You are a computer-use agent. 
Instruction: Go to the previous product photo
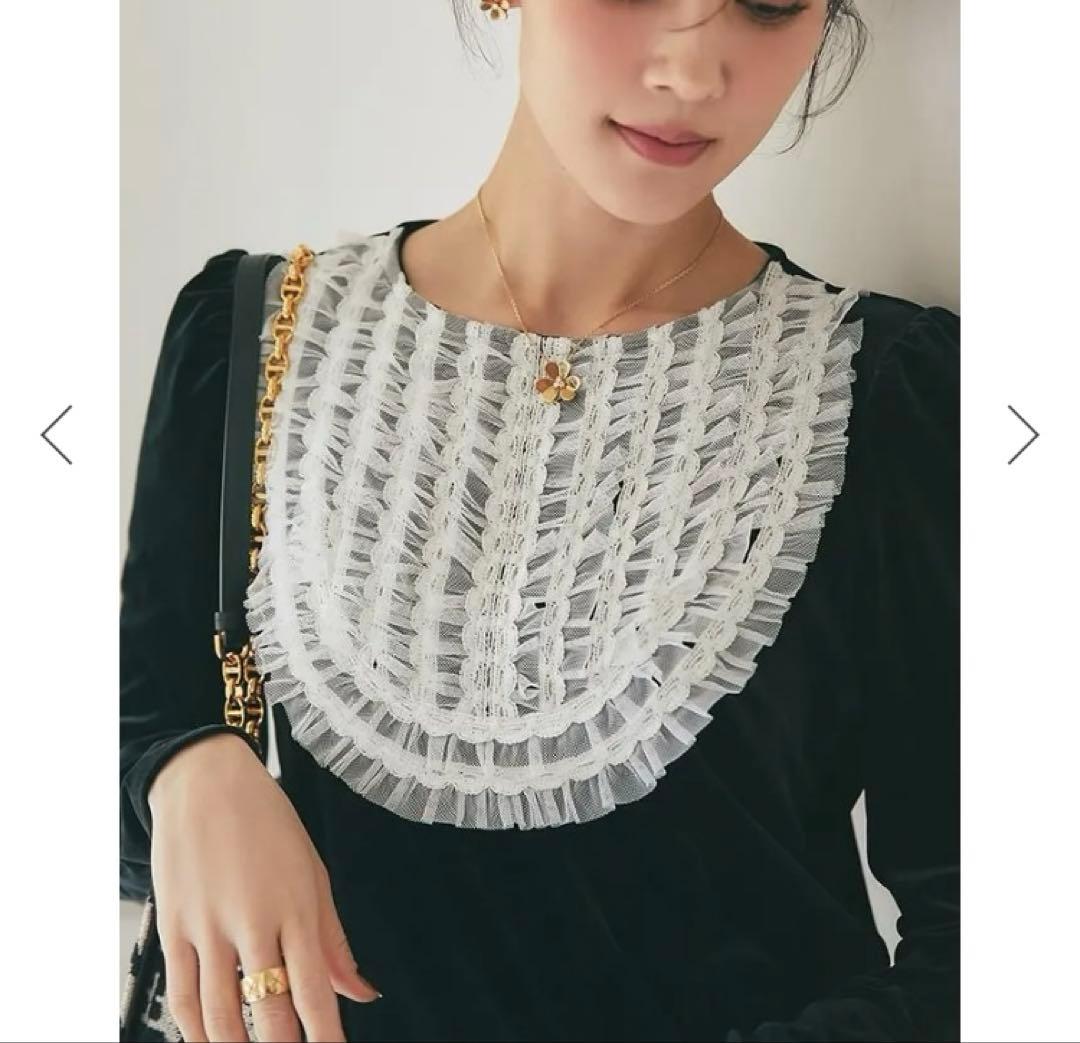coord(57,435)
